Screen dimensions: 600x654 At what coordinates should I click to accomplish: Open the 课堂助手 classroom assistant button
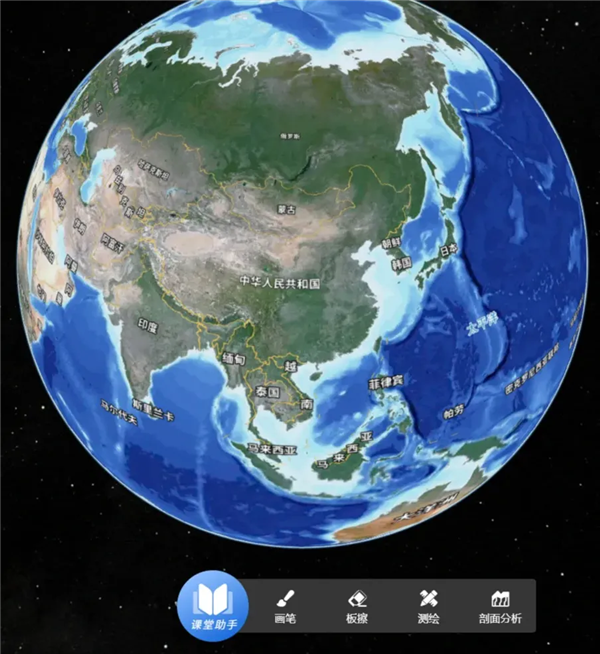pos(213,604)
